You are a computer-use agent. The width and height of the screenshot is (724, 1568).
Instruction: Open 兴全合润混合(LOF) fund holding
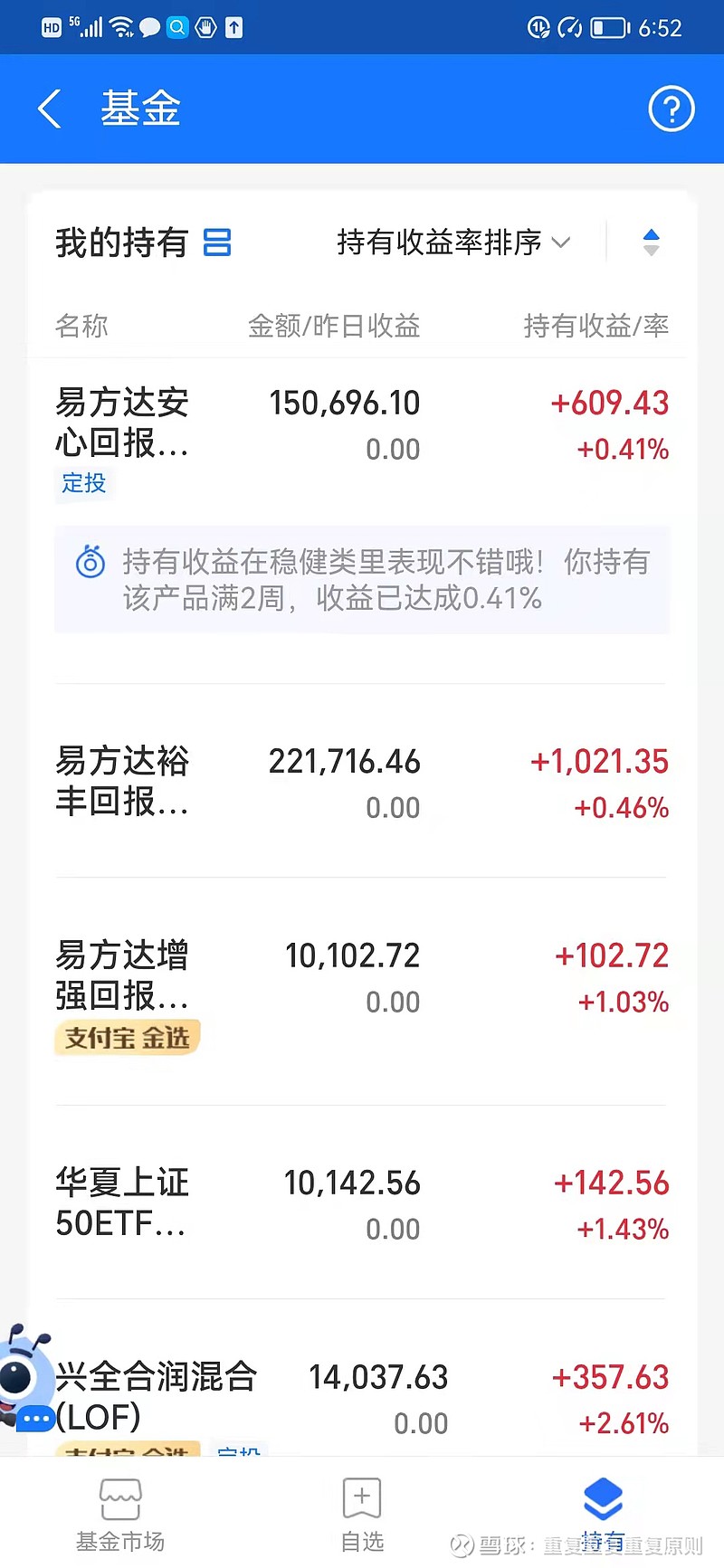point(362,1401)
